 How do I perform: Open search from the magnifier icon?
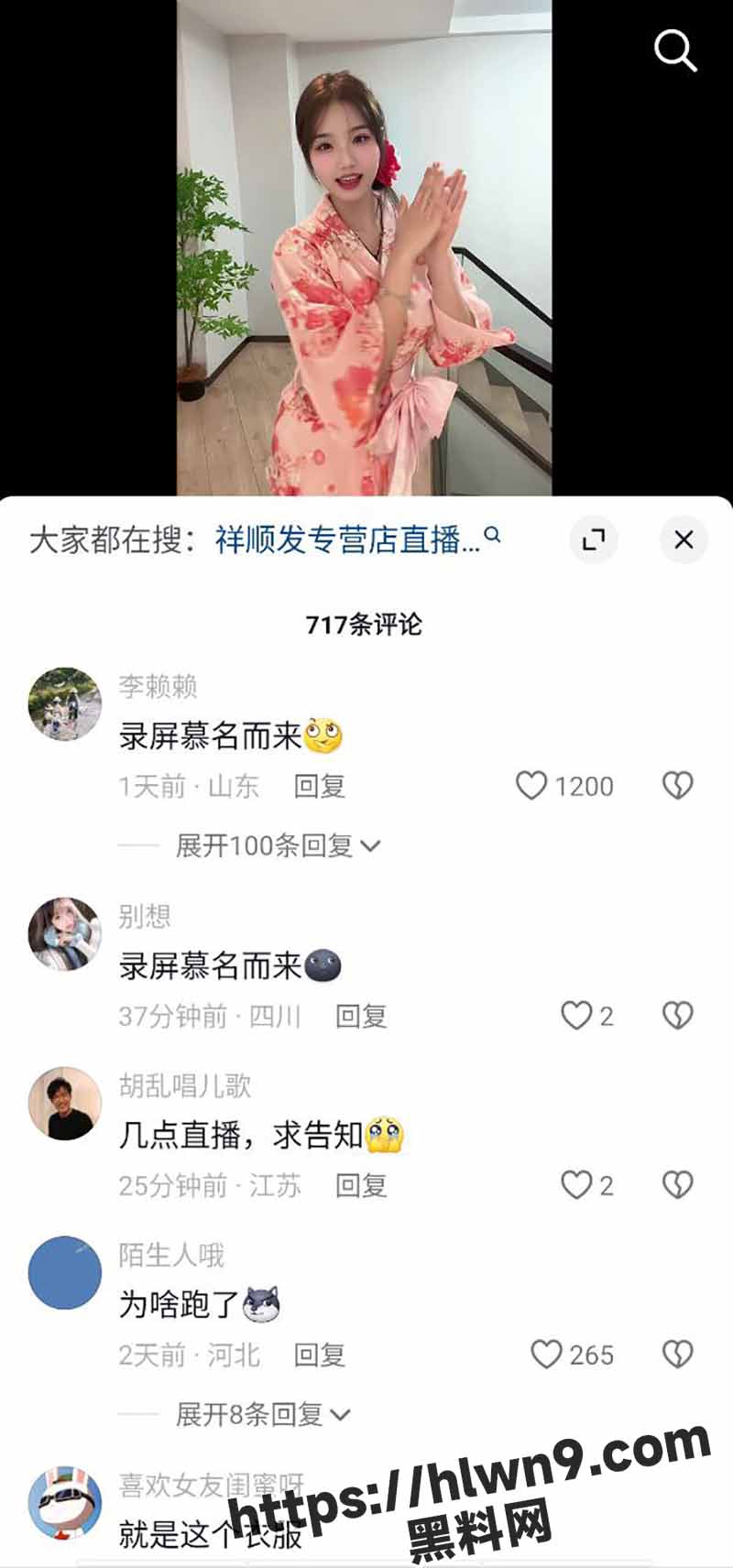pos(675,49)
